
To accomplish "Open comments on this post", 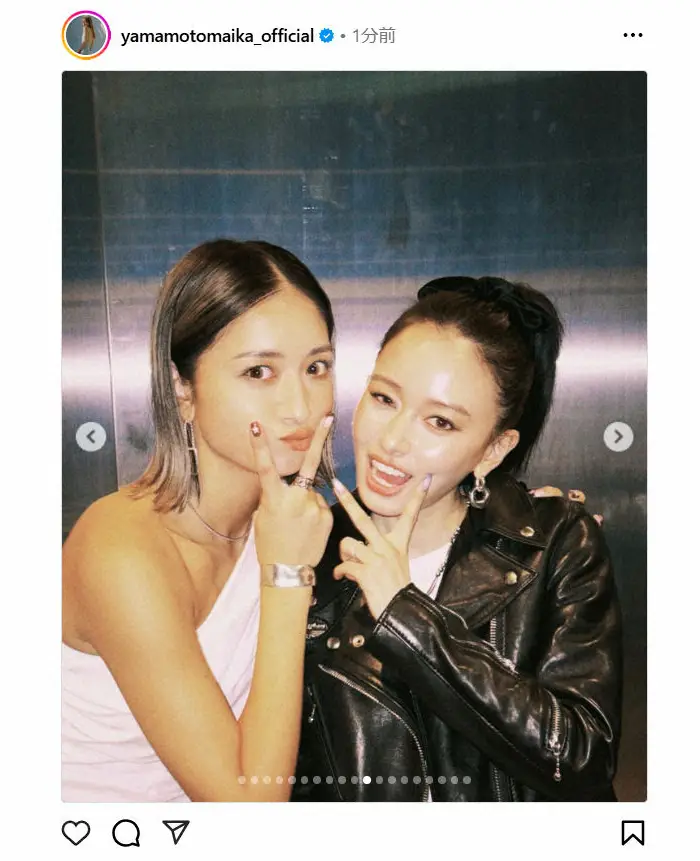I will click(126, 832).
